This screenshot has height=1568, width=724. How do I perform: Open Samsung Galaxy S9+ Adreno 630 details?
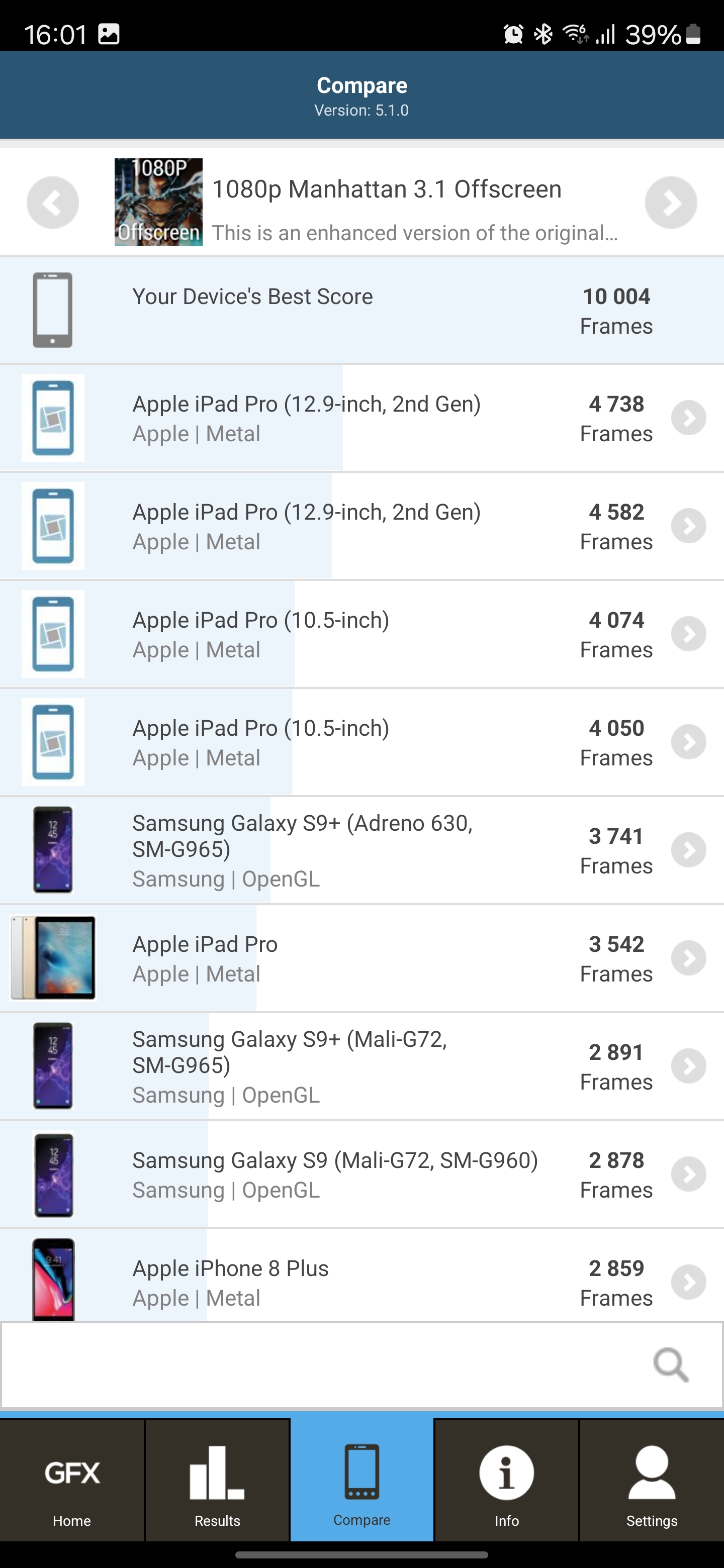point(361,850)
